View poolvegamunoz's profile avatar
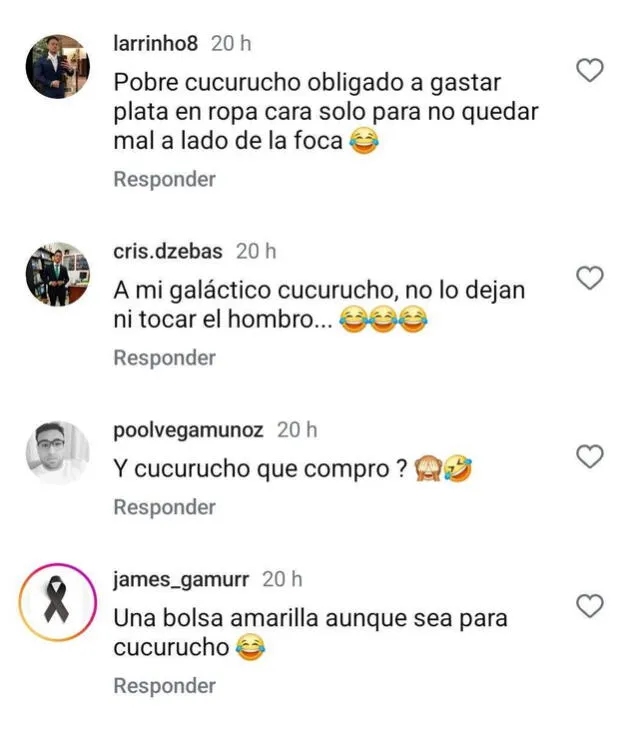Viewport: 640px width, 740px height. coord(57,452)
